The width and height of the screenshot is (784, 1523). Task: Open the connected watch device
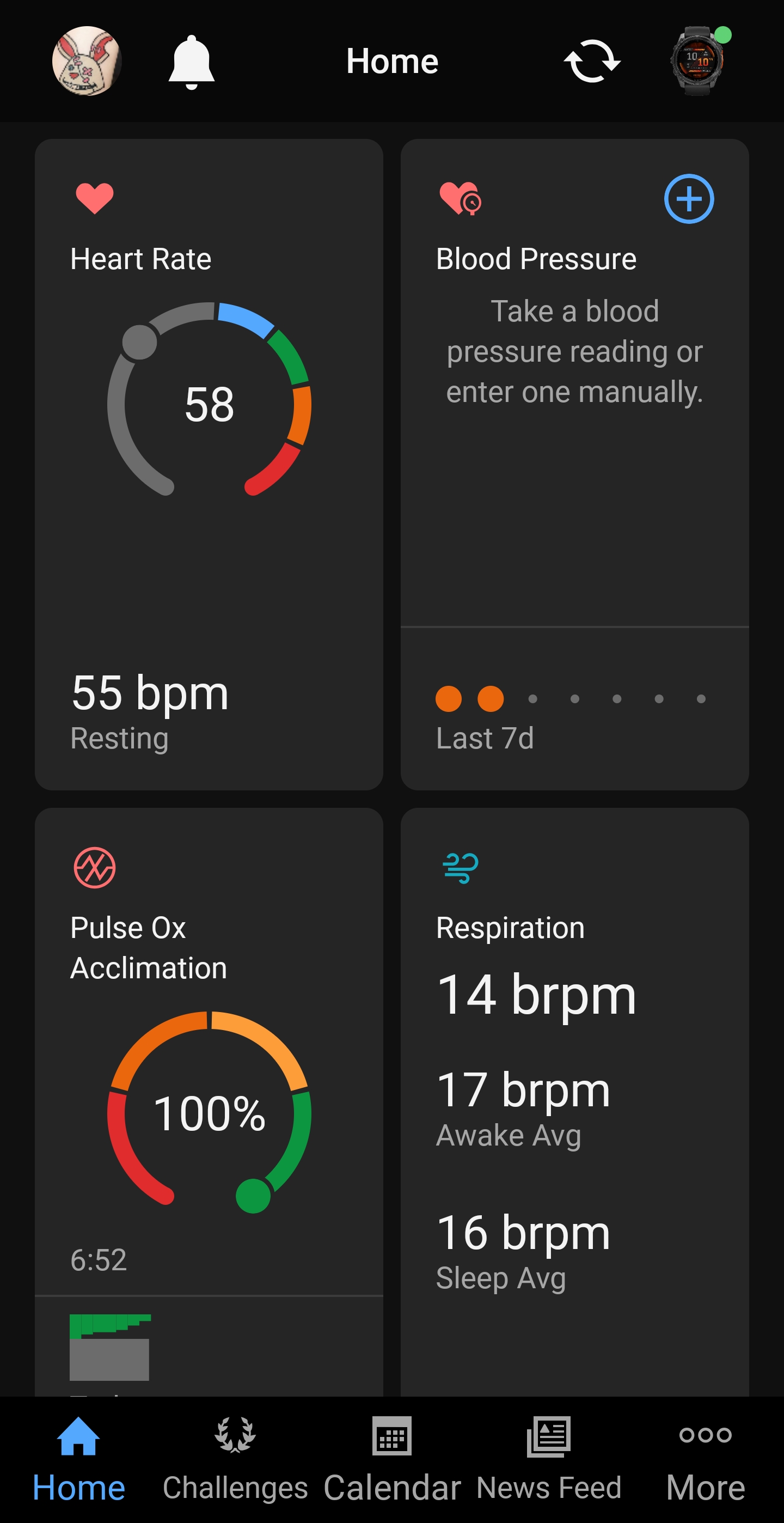(x=698, y=61)
